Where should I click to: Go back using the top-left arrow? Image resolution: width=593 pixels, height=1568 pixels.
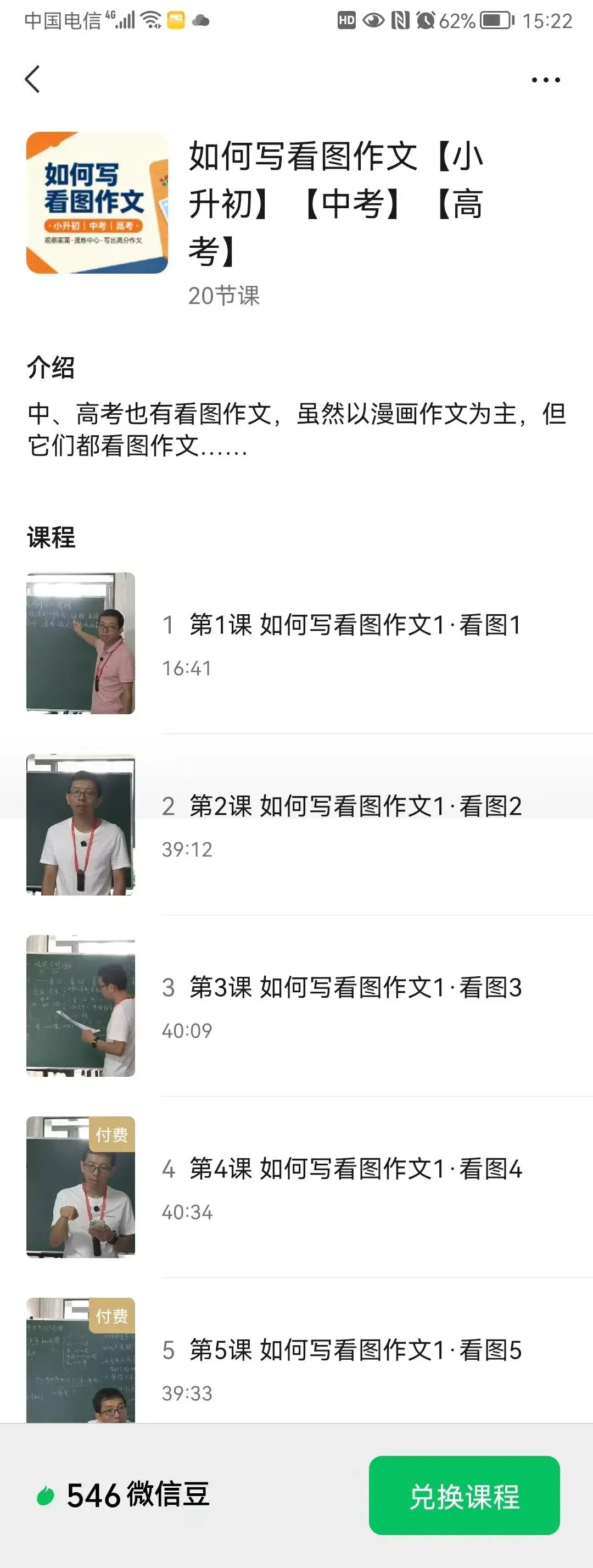click(x=33, y=80)
